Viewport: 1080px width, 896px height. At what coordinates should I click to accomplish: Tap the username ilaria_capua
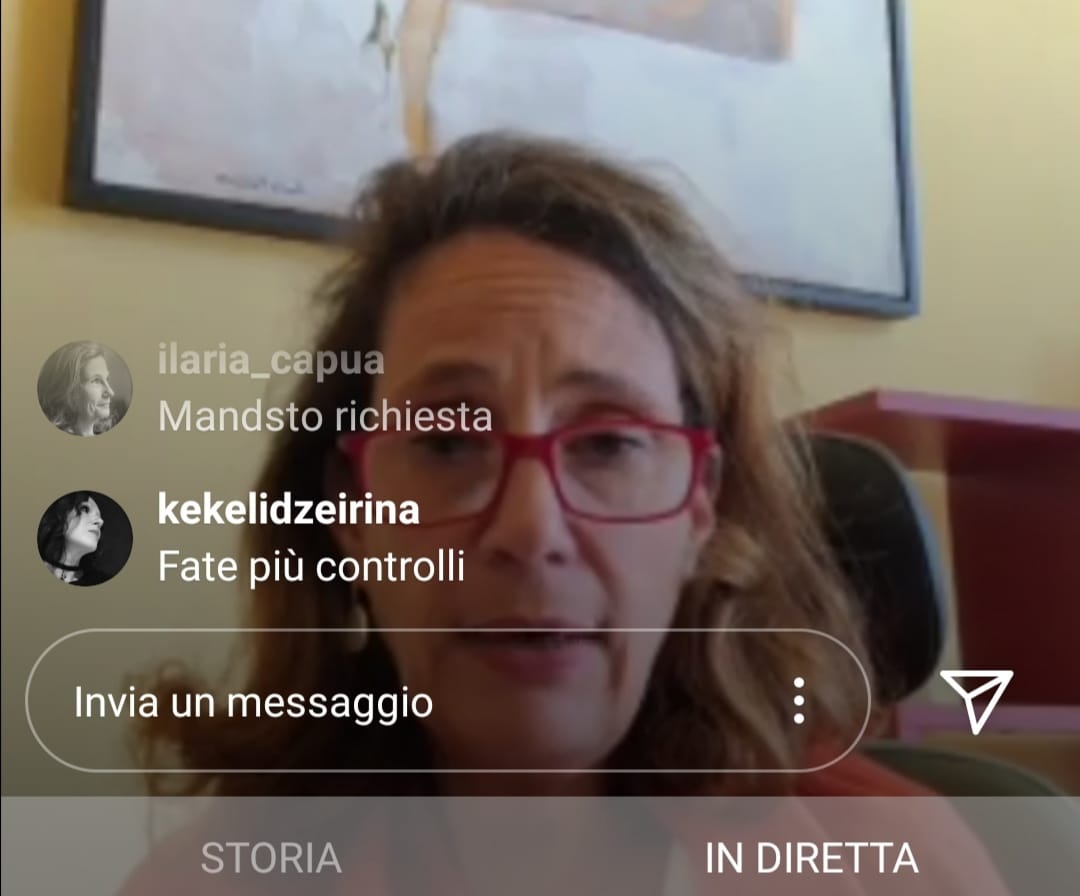[x=270, y=361]
